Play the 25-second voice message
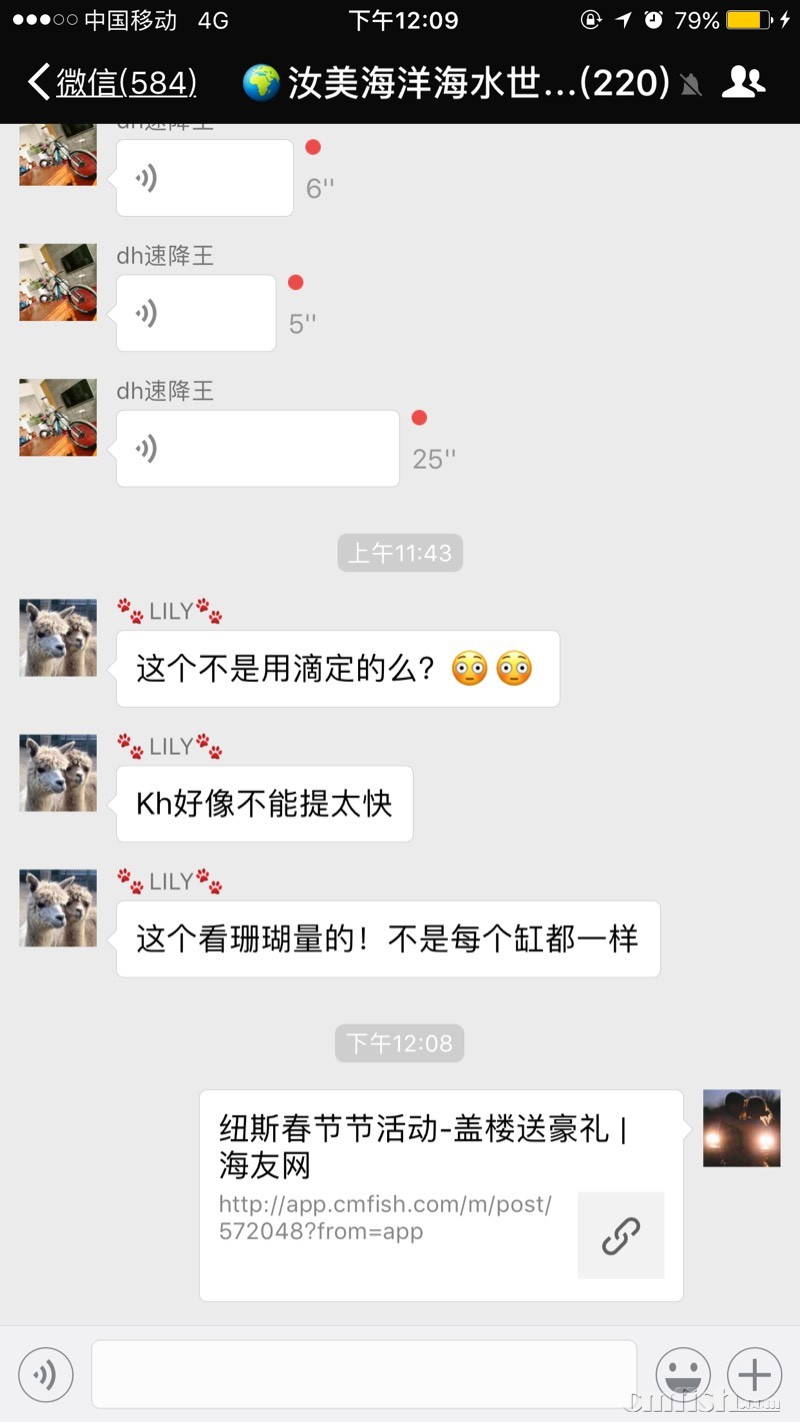Screen dimensions: 800x1423 coord(257,449)
